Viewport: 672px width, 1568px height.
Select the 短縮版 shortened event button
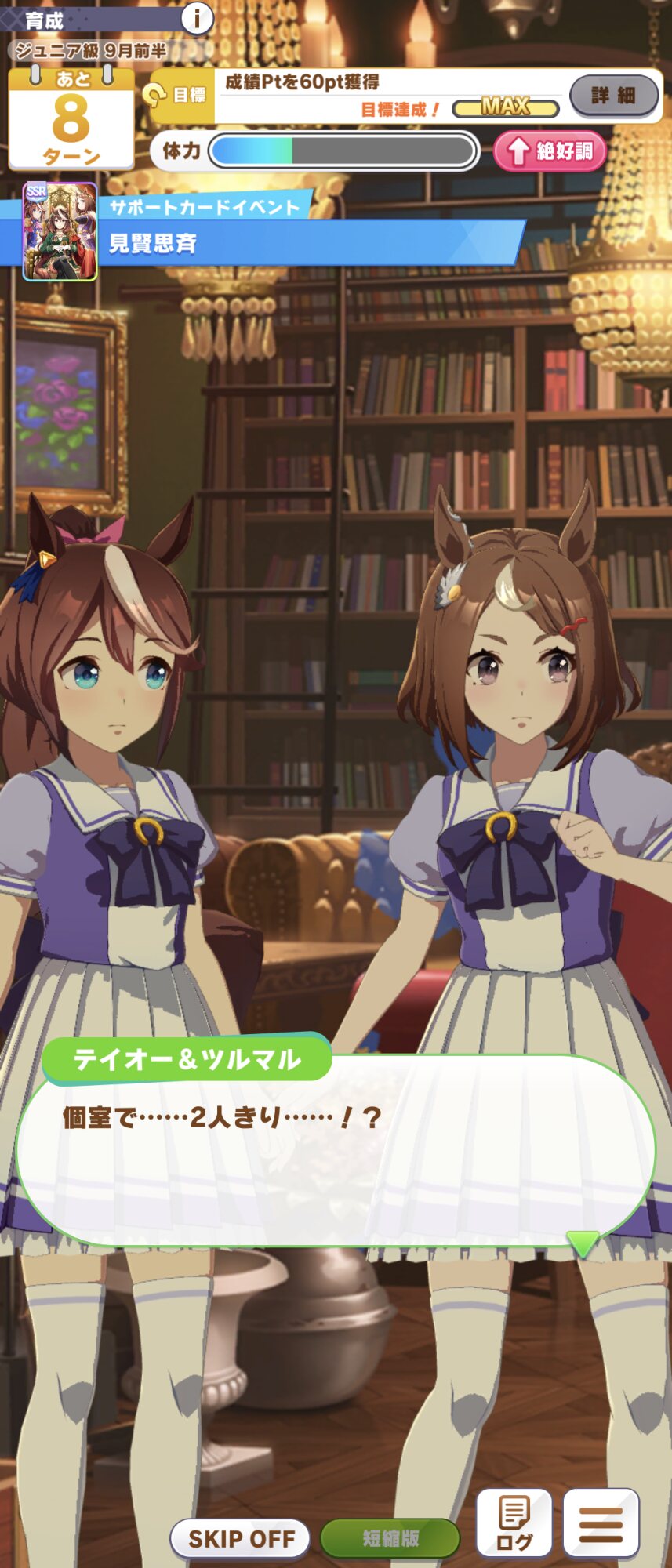(x=390, y=1538)
